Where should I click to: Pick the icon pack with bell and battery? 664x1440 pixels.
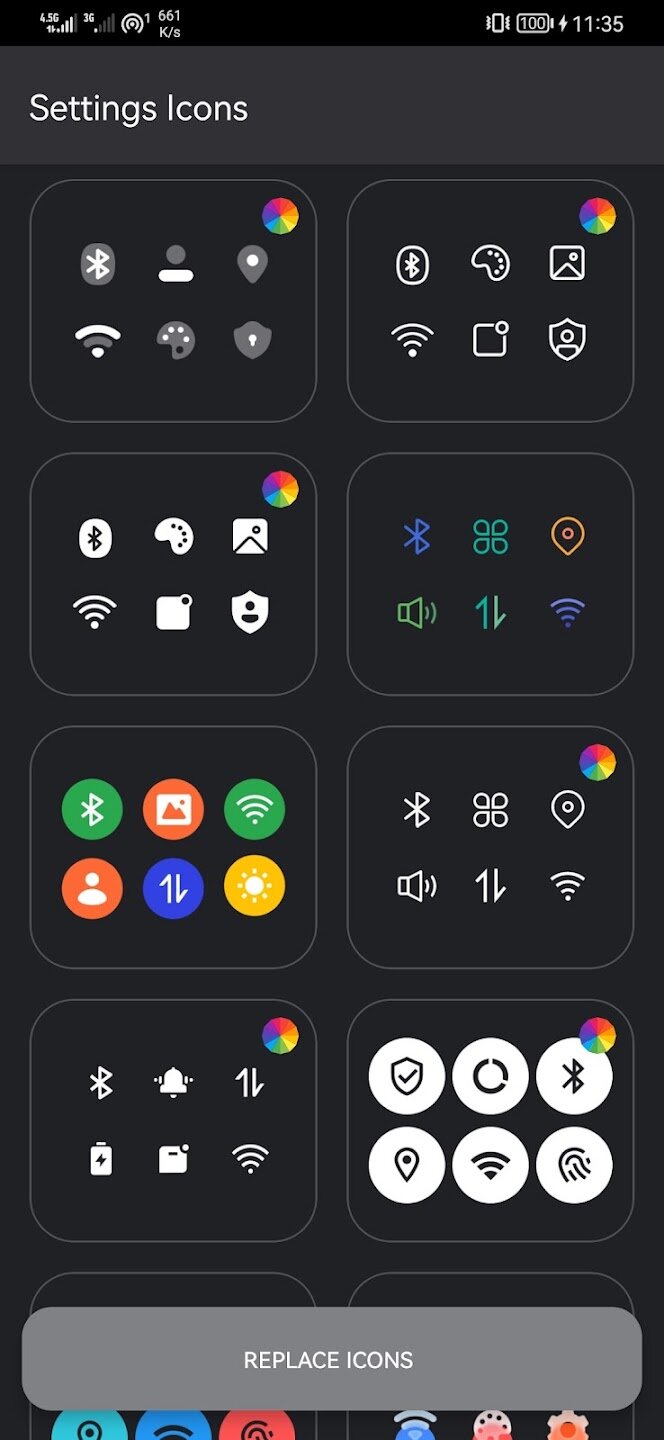[173, 1120]
